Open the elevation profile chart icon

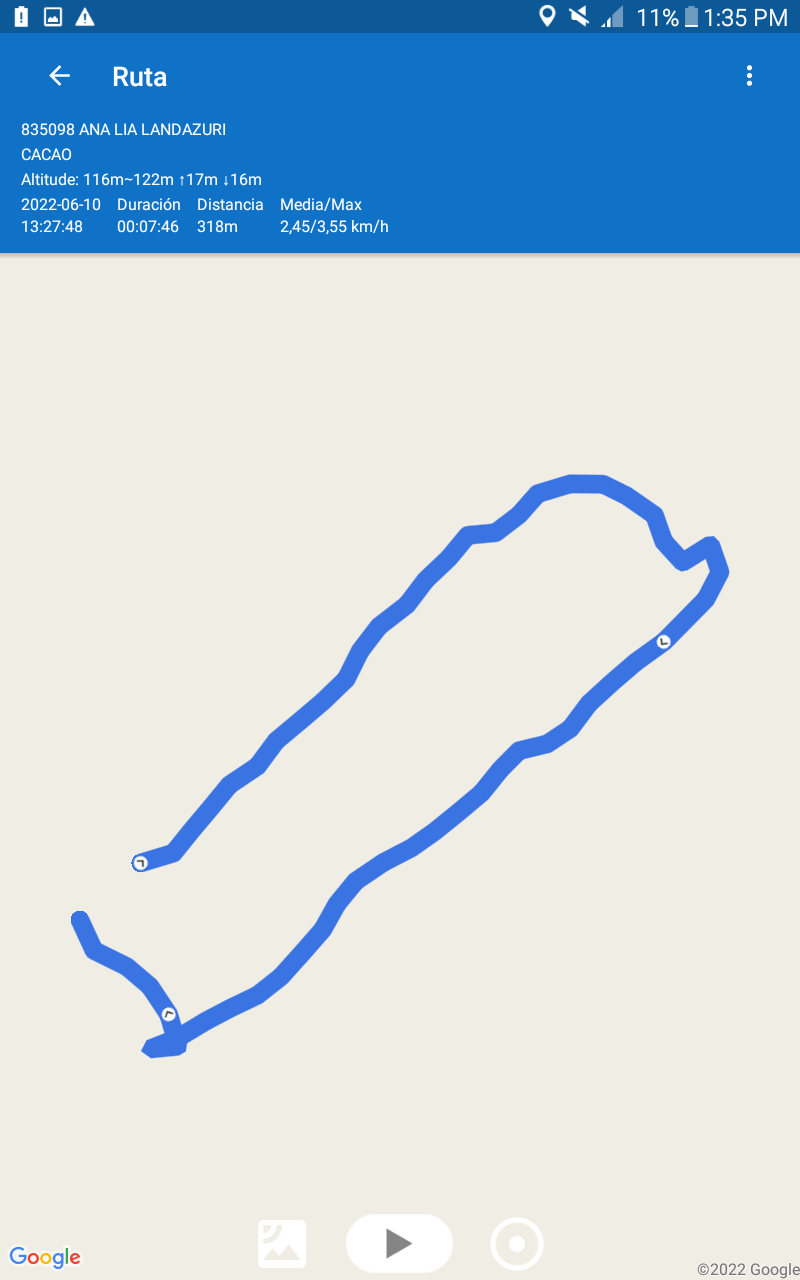pyautogui.click(x=282, y=1244)
